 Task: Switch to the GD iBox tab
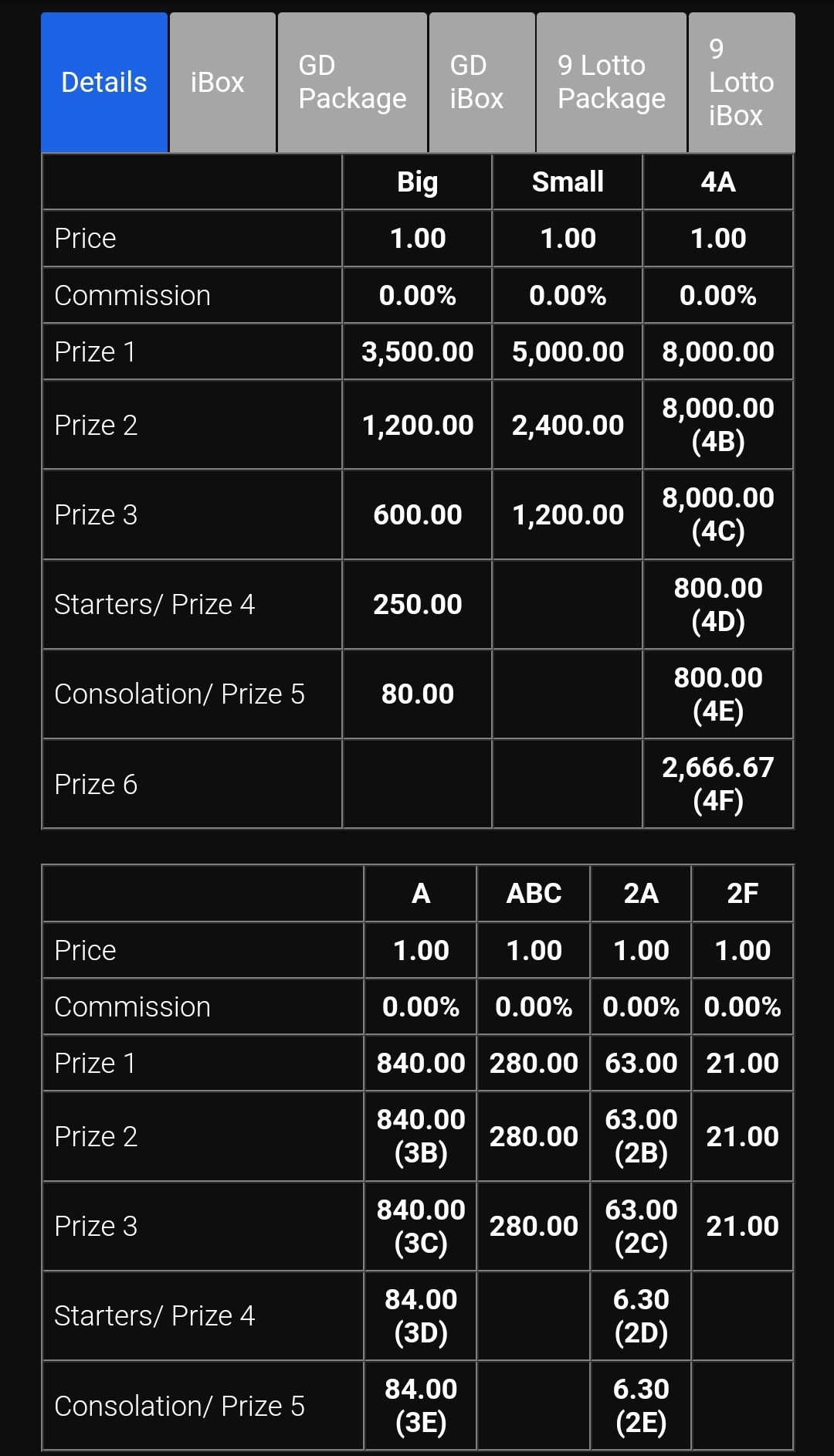pyautogui.click(x=481, y=83)
